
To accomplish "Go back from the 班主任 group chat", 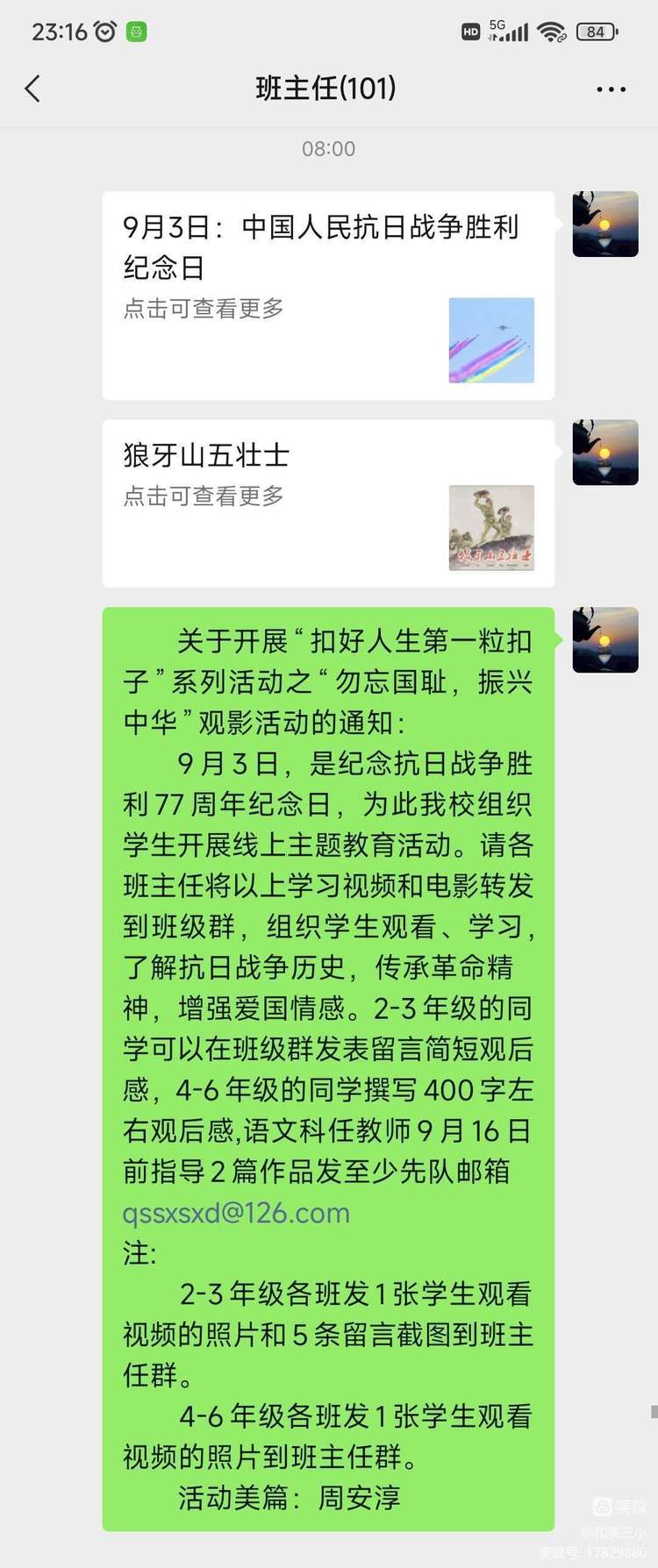I will 33,89.
